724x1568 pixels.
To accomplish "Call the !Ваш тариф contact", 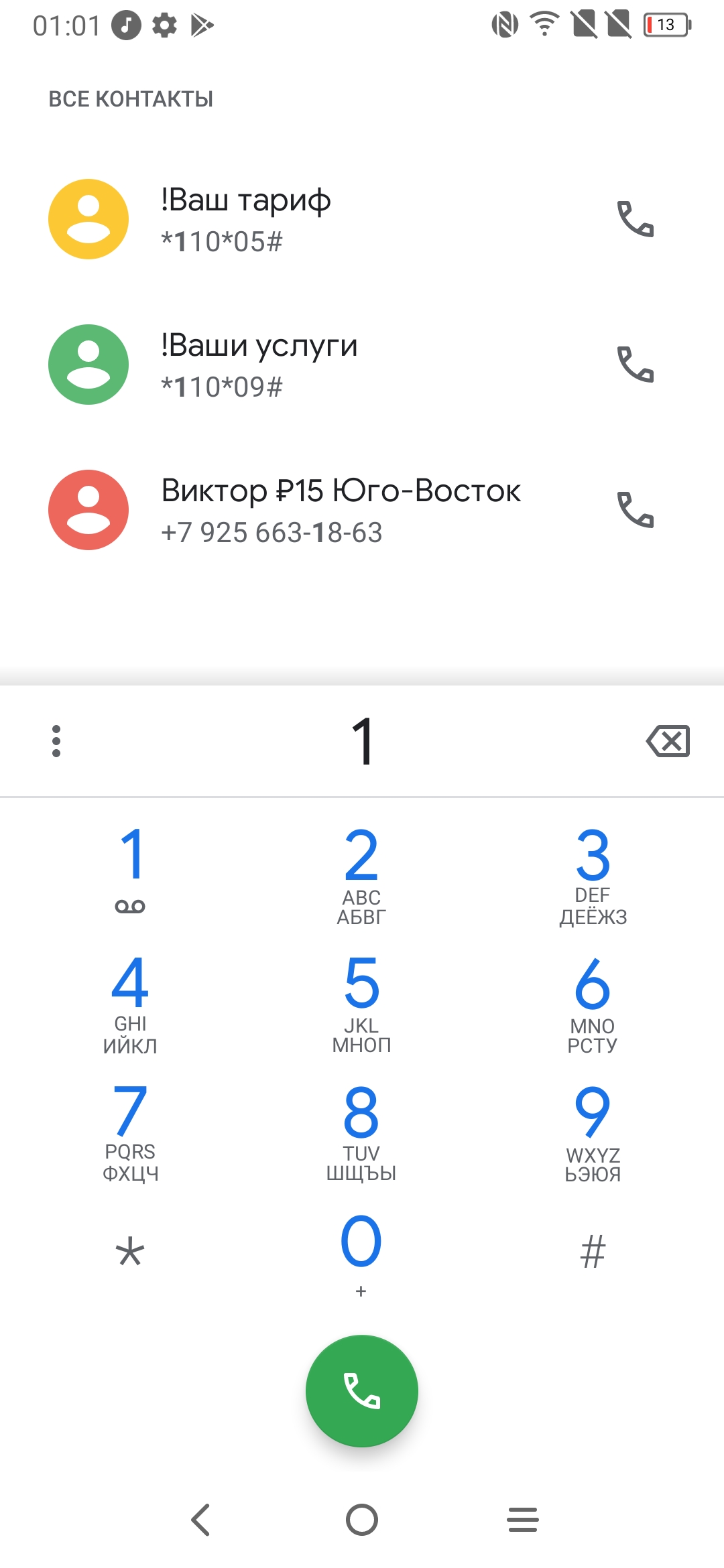I will pyautogui.click(x=635, y=219).
